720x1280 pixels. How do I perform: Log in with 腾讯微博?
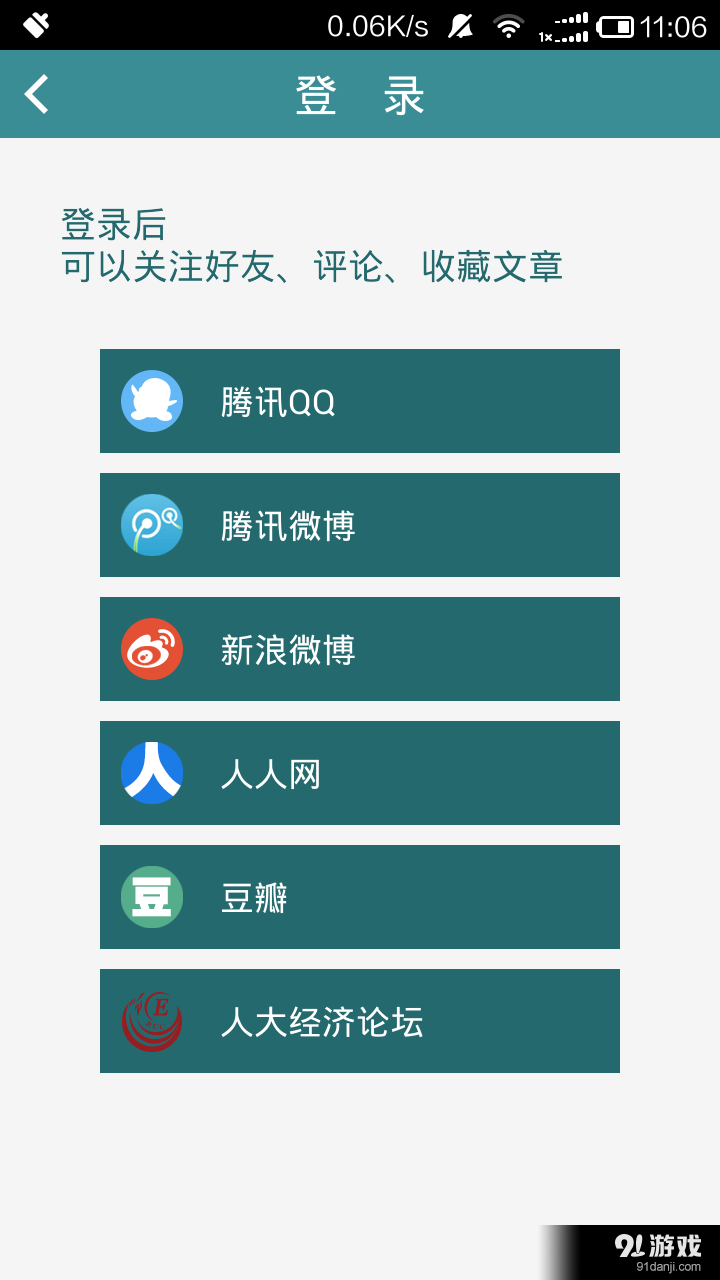[360, 524]
